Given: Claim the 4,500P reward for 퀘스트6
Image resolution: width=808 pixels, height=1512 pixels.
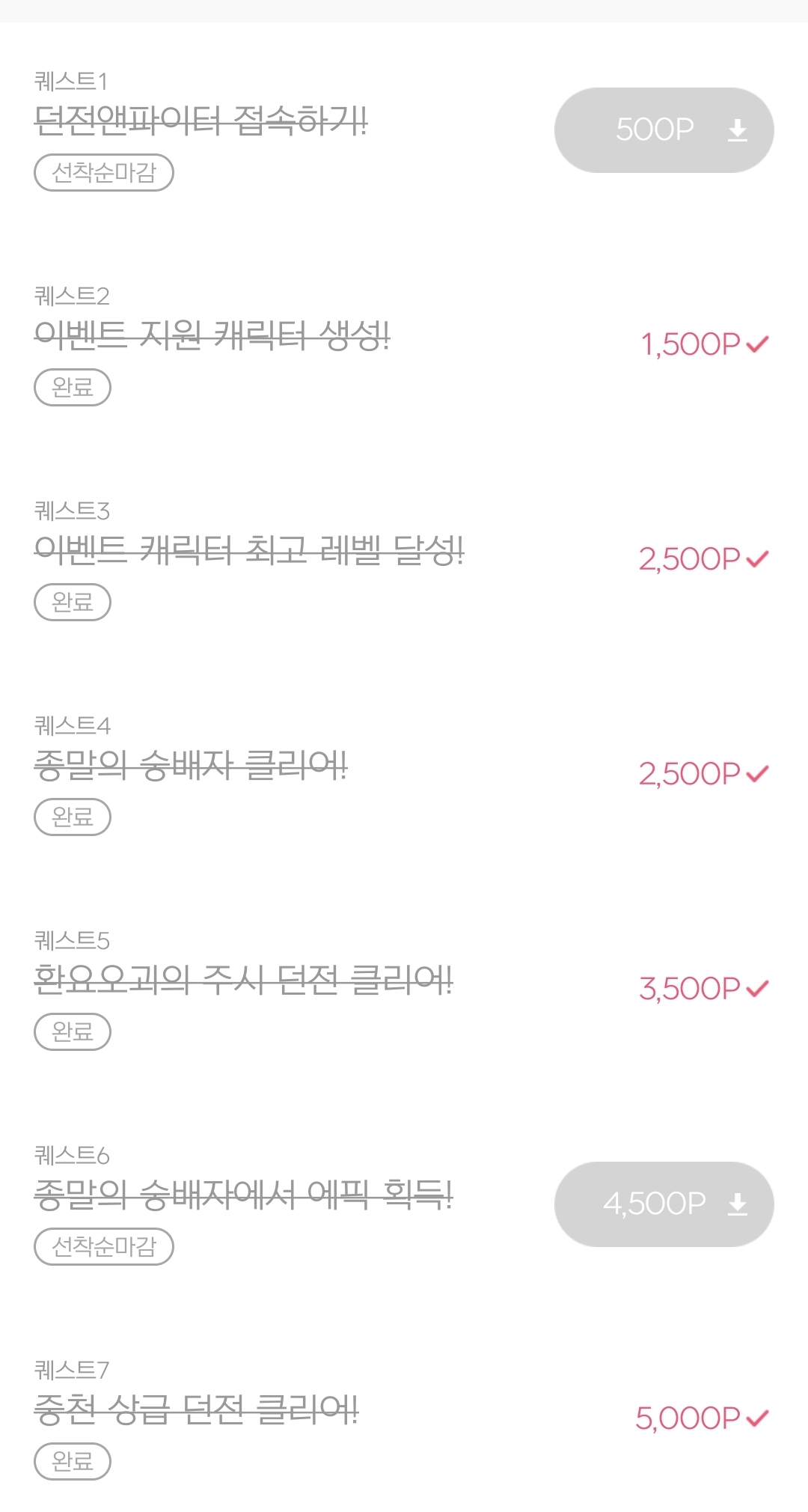Looking at the screenshot, I should click(664, 1204).
